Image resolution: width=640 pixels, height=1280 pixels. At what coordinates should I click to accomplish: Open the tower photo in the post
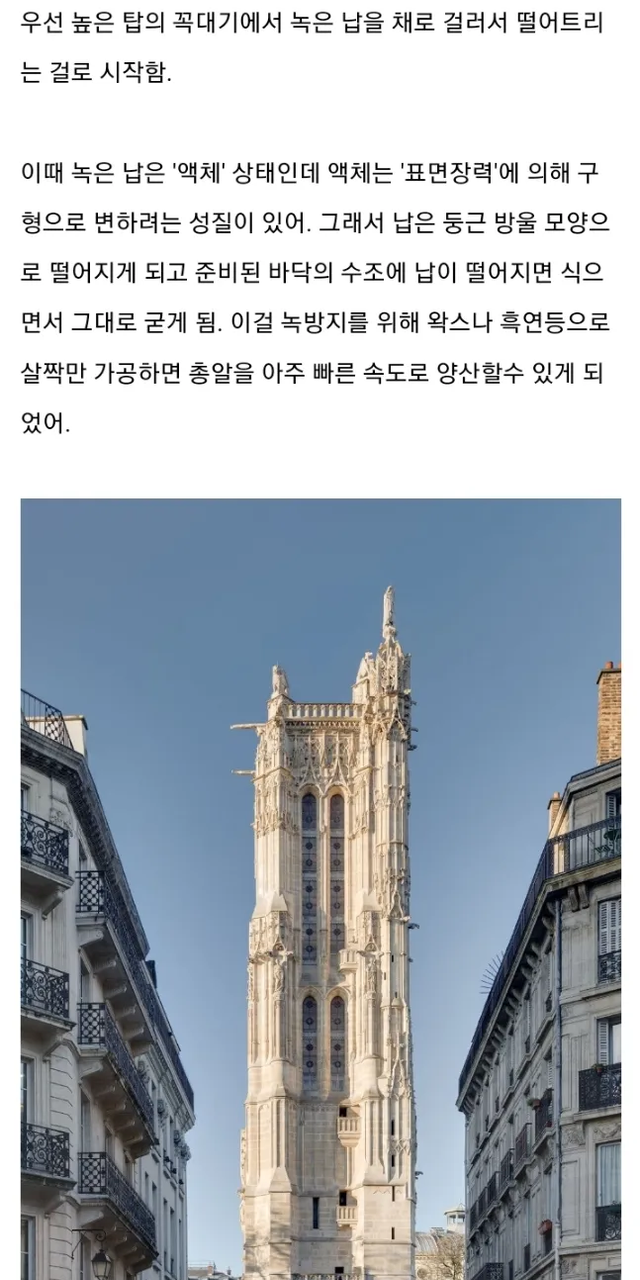(x=320, y=888)
